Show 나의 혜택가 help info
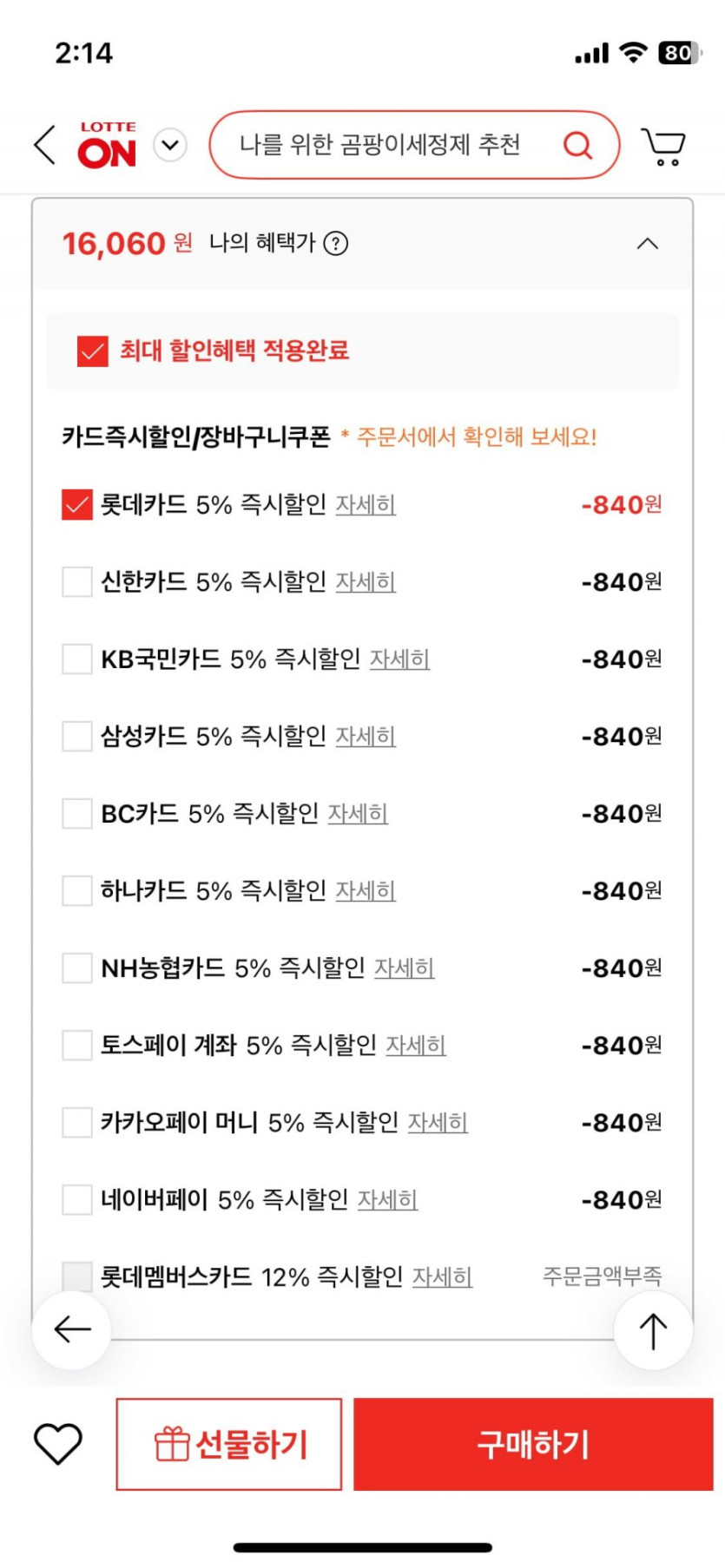 (335, 244)
